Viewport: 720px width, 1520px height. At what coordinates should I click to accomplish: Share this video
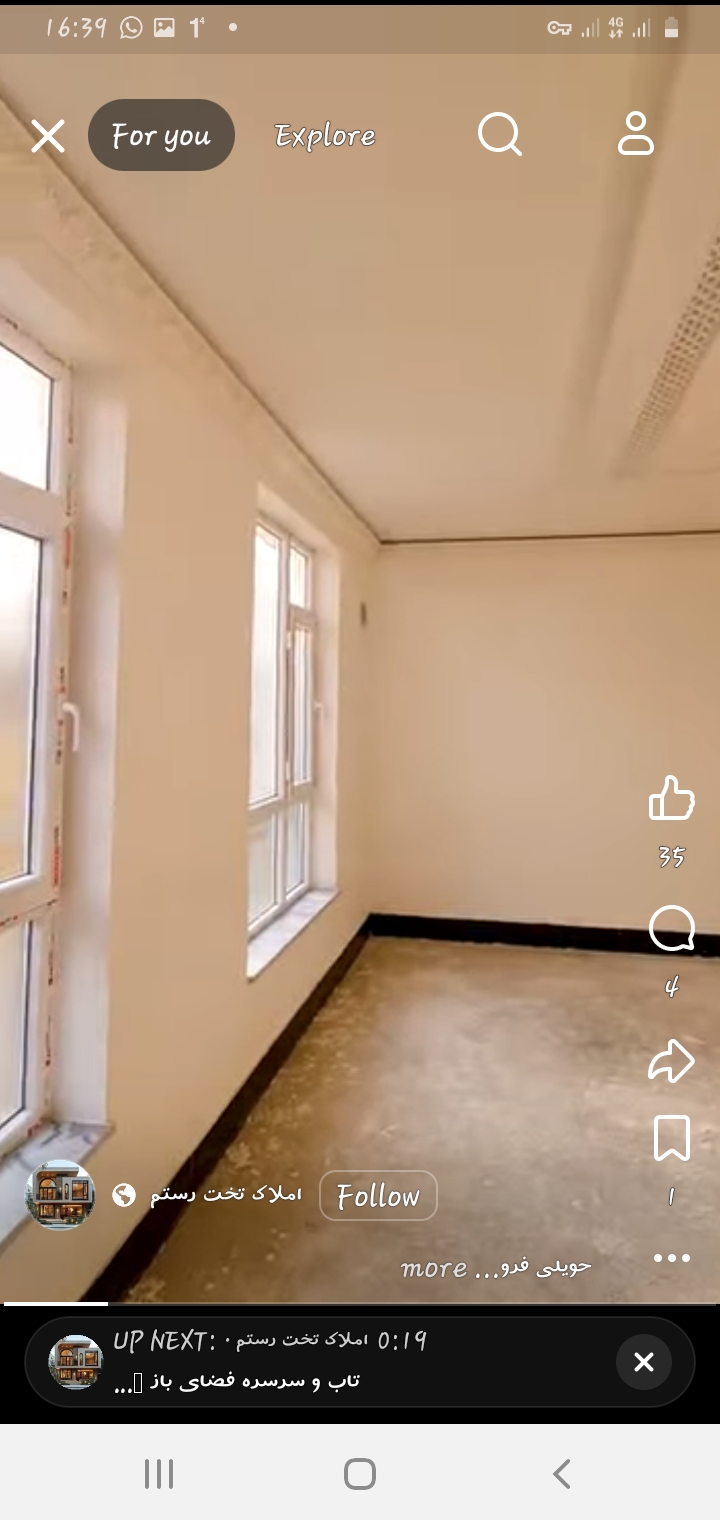tap(671, 1061)
